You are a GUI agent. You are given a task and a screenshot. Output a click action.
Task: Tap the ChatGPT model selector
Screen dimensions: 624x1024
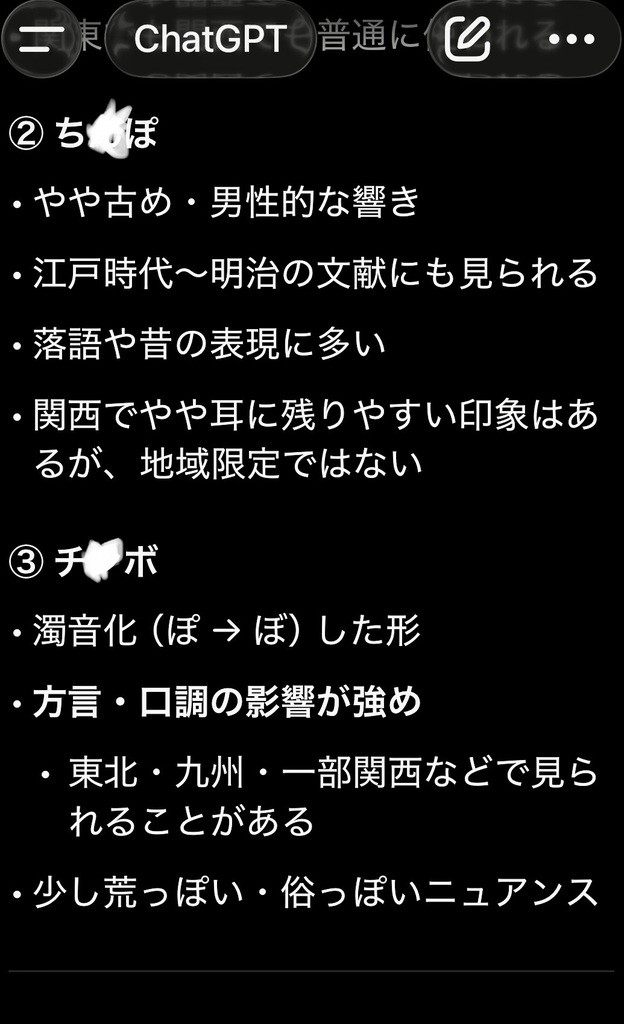click(x=210, y=39)
